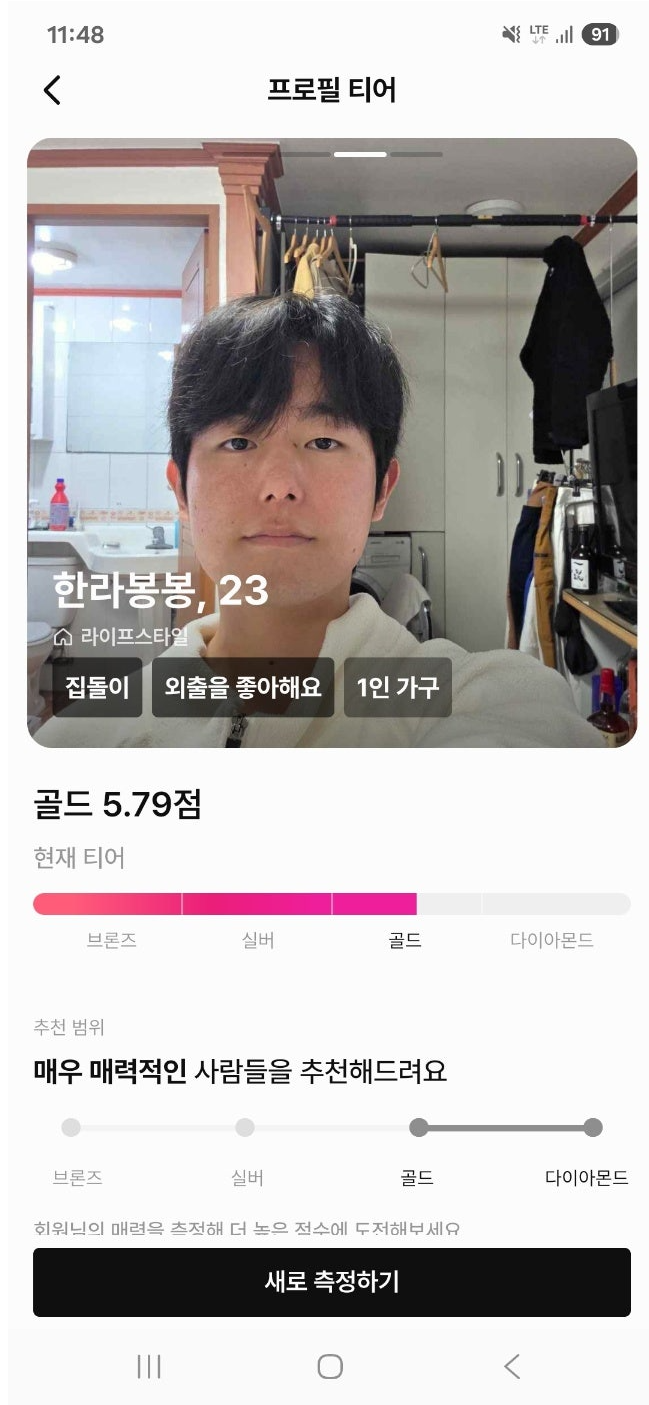
Task: Tap the 새로 측정하기 button
Action: [x=331, y=1282]
